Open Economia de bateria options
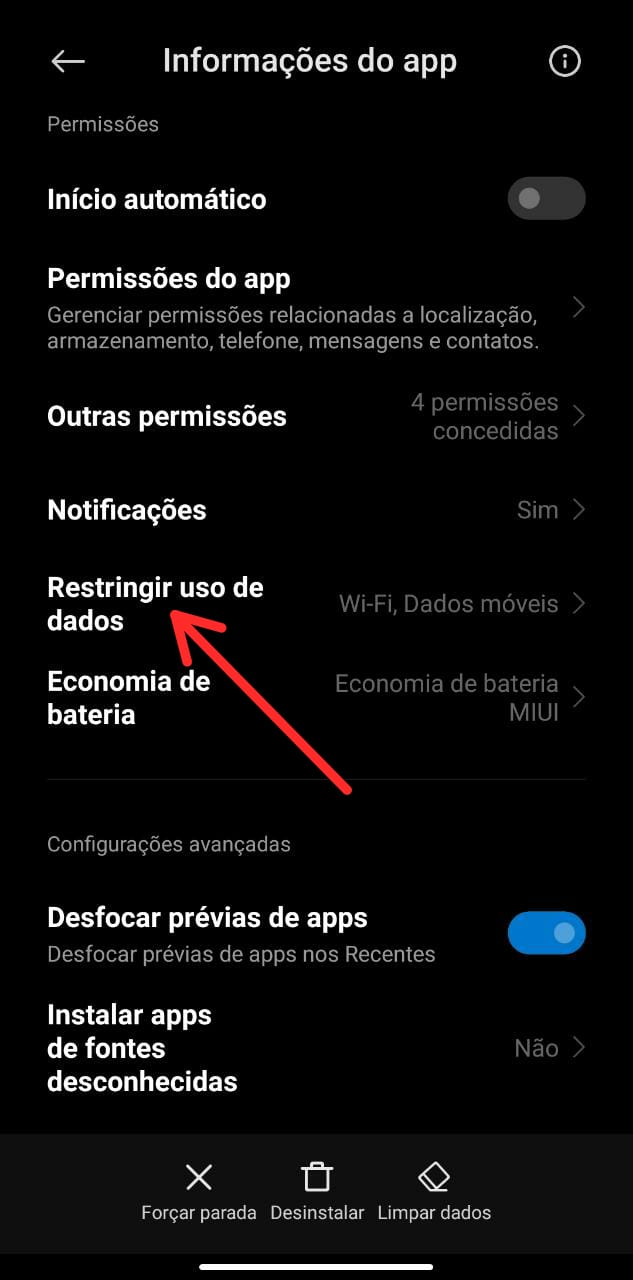633x1280 pixels. tap(316, 698)
